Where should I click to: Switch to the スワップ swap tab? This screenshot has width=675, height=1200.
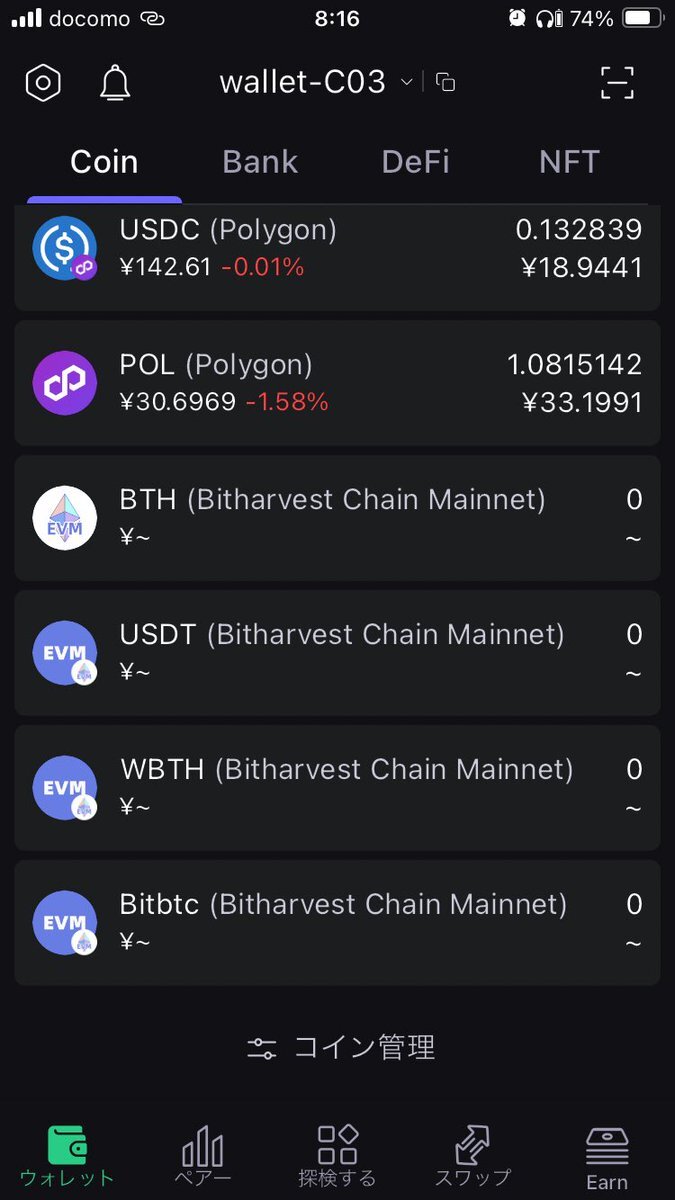[x=472, y=1156]
